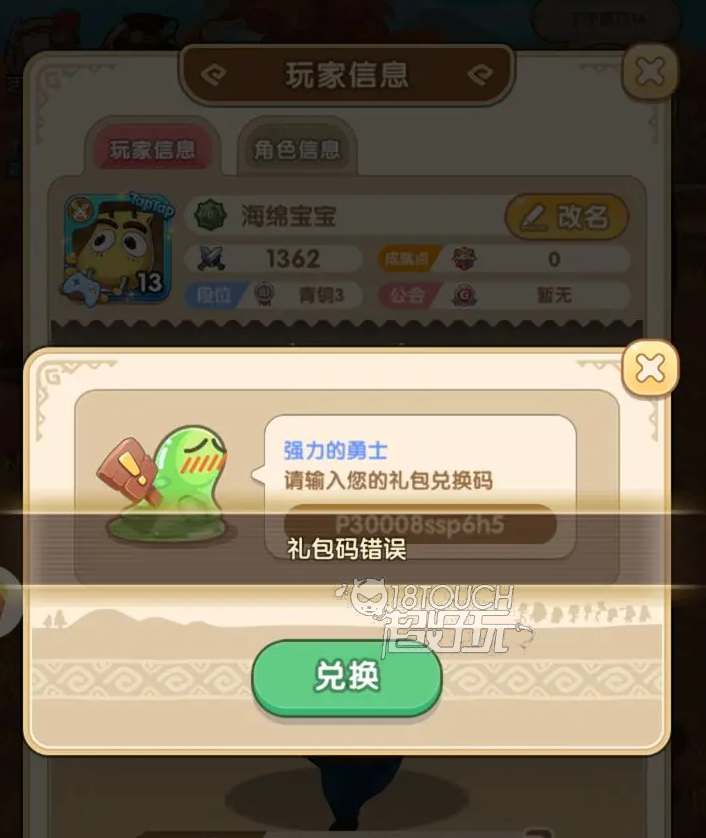Screen dimensions: 706x838
Task: Close the gift code redemption dialog
Action: [x=650, y=369]
